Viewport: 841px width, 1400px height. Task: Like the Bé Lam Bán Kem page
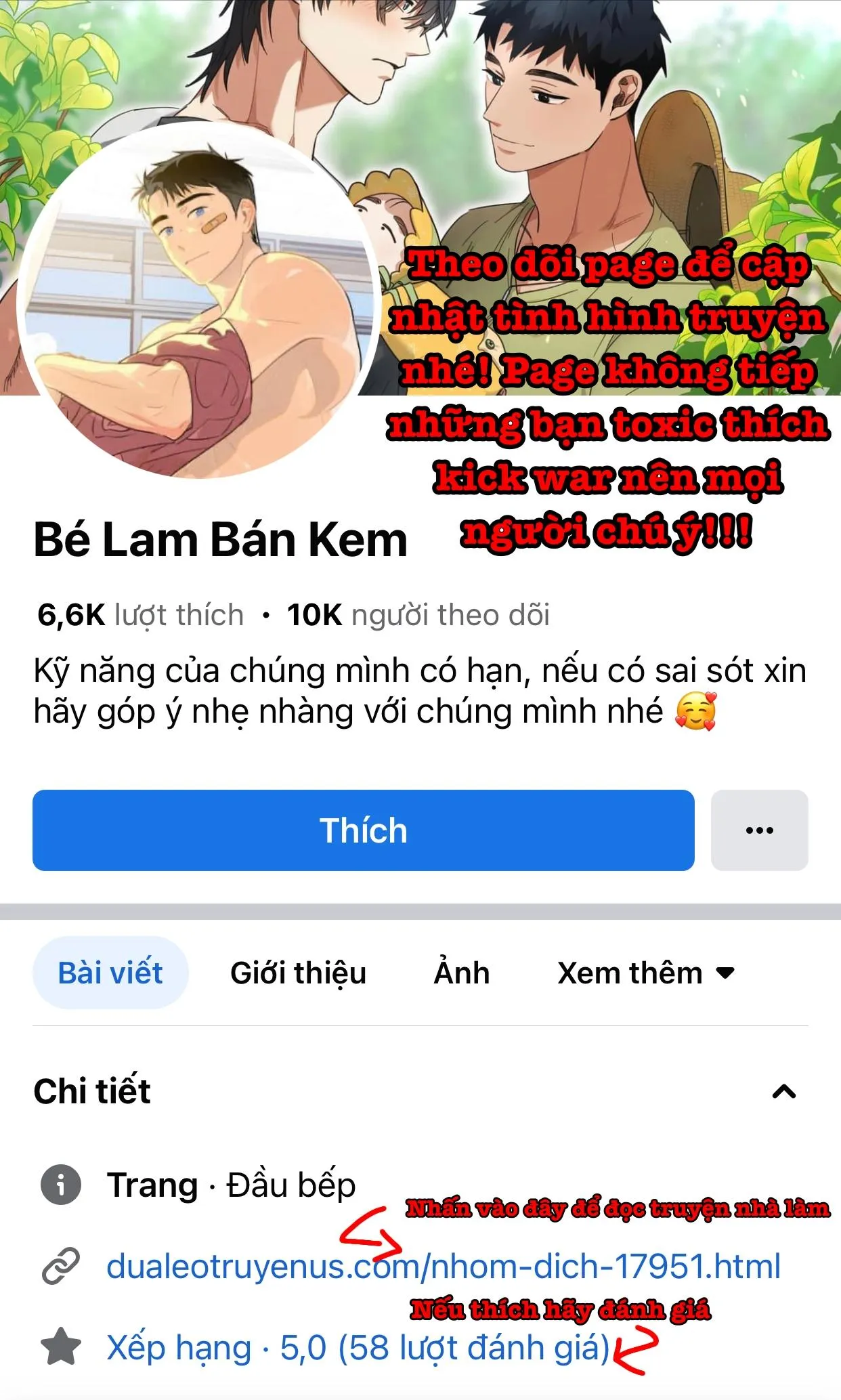pos(363,830)
